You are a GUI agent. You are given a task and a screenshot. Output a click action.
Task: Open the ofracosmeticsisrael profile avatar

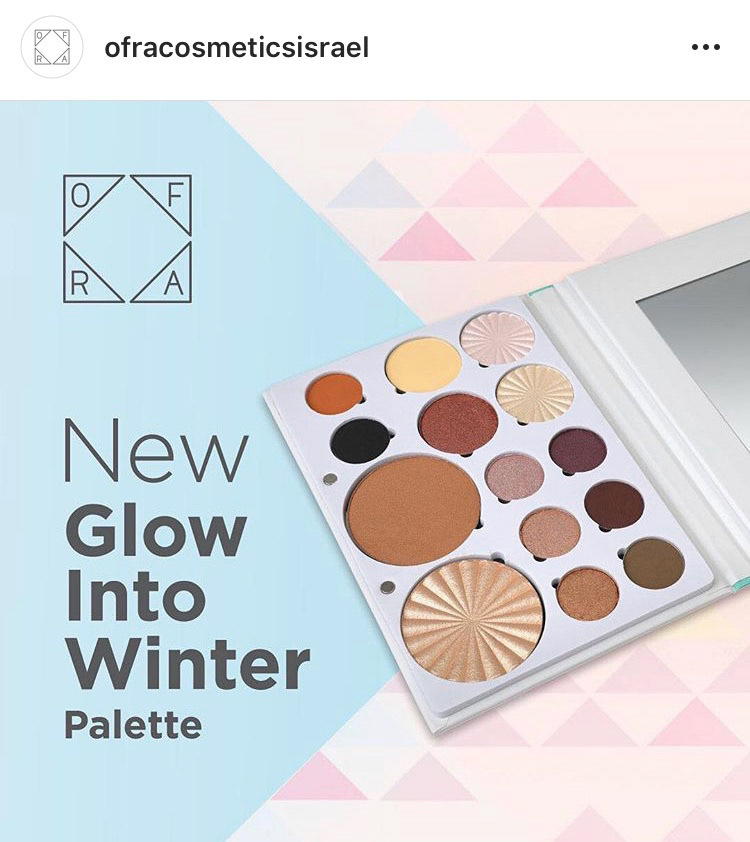coord(51,48)
